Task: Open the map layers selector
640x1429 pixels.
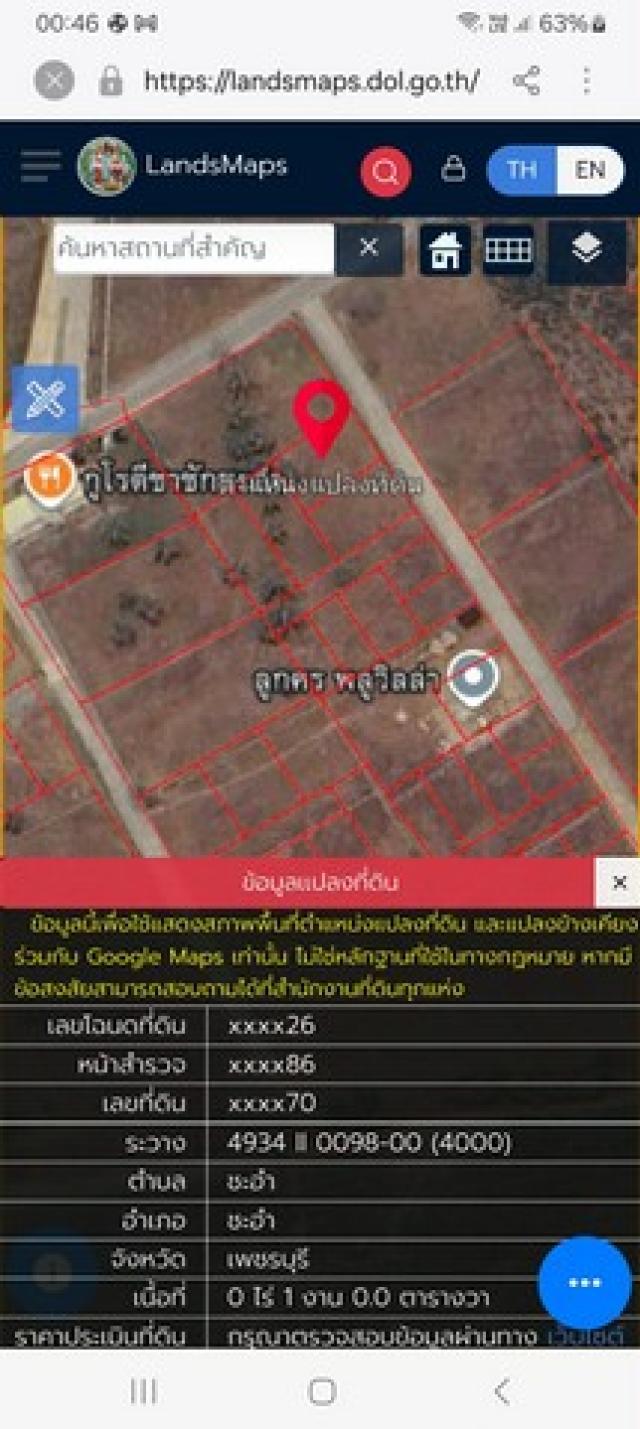Action: click(x=586, y=250)
